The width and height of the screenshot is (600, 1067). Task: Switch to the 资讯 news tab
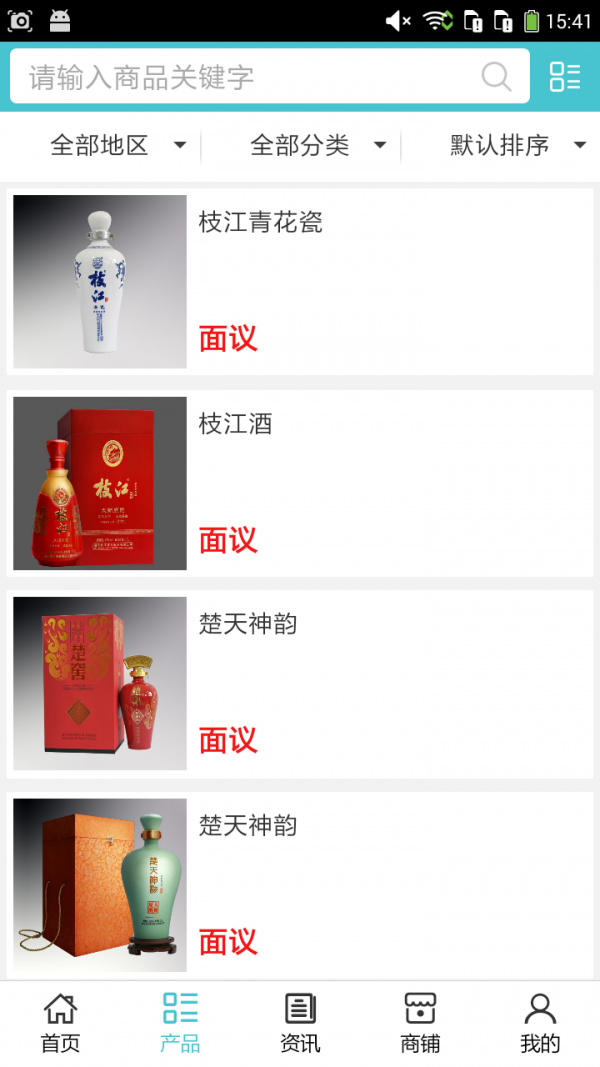[300, 1023]
